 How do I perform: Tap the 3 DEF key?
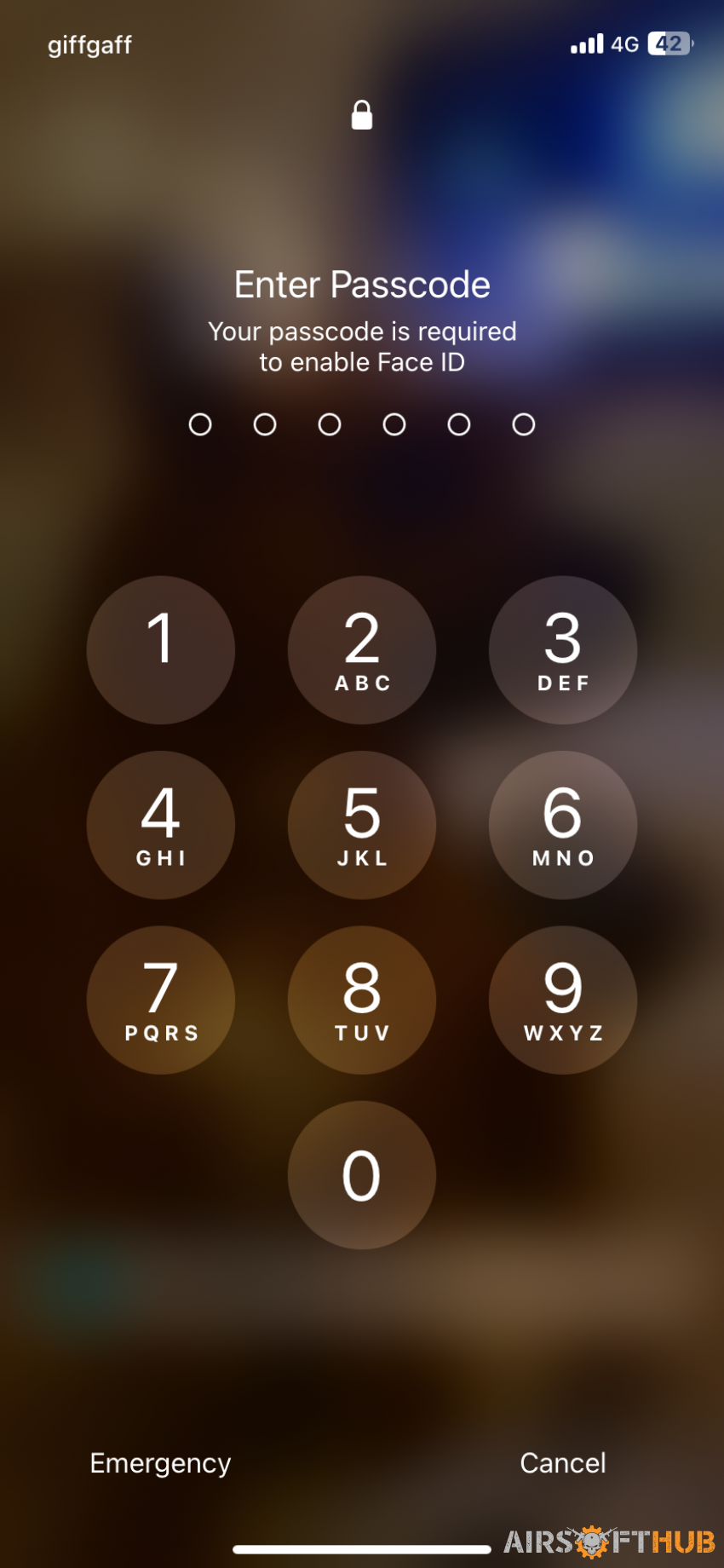[563, 649]
